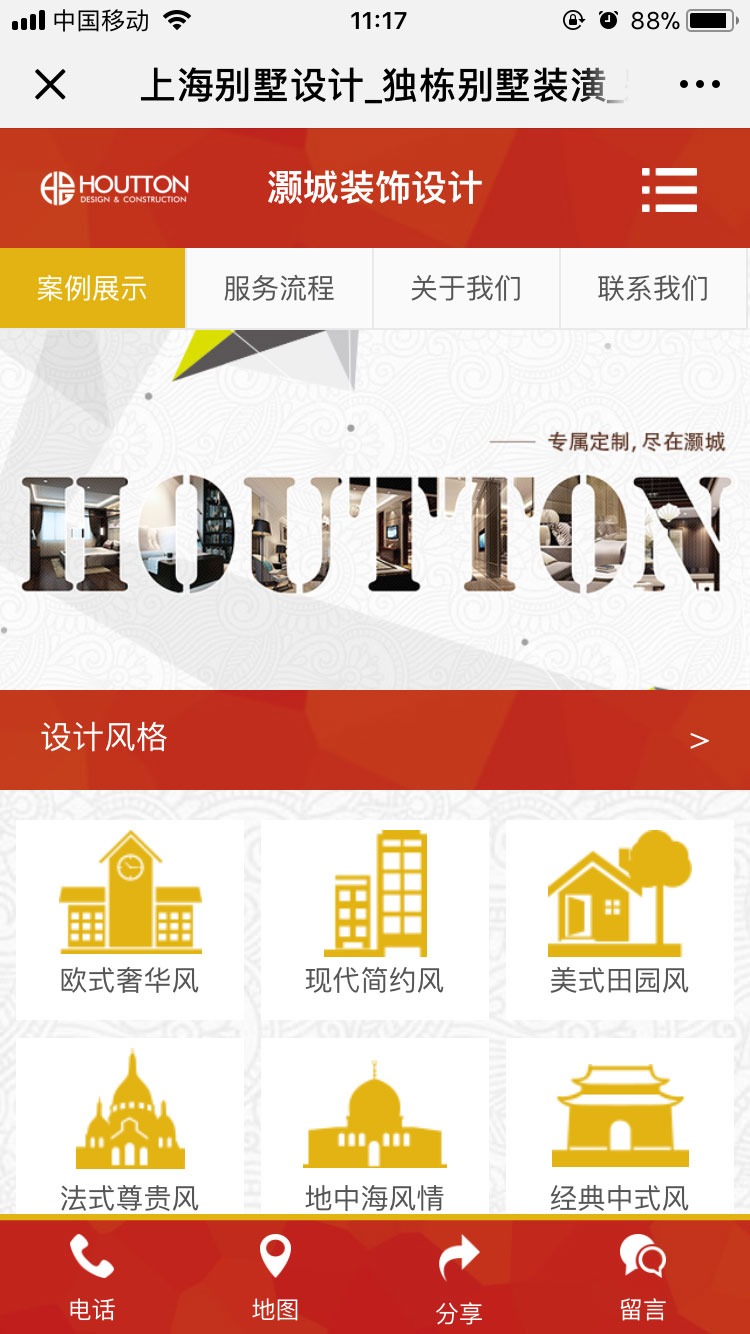Open the 关于我们 tab
This screenshot has width=750, height=1334.
click(x=466, y=289)
